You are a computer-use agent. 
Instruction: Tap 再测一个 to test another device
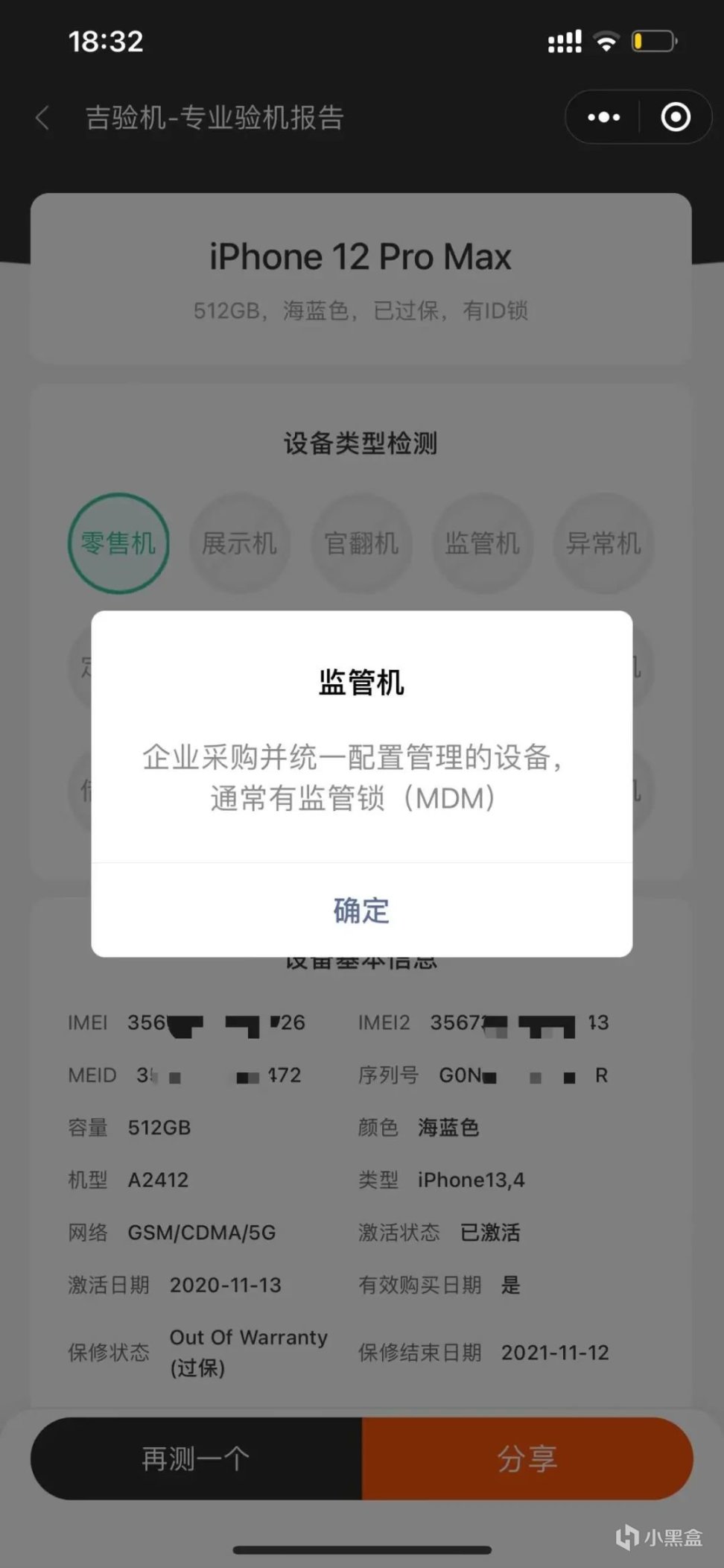coord(196,1458)
